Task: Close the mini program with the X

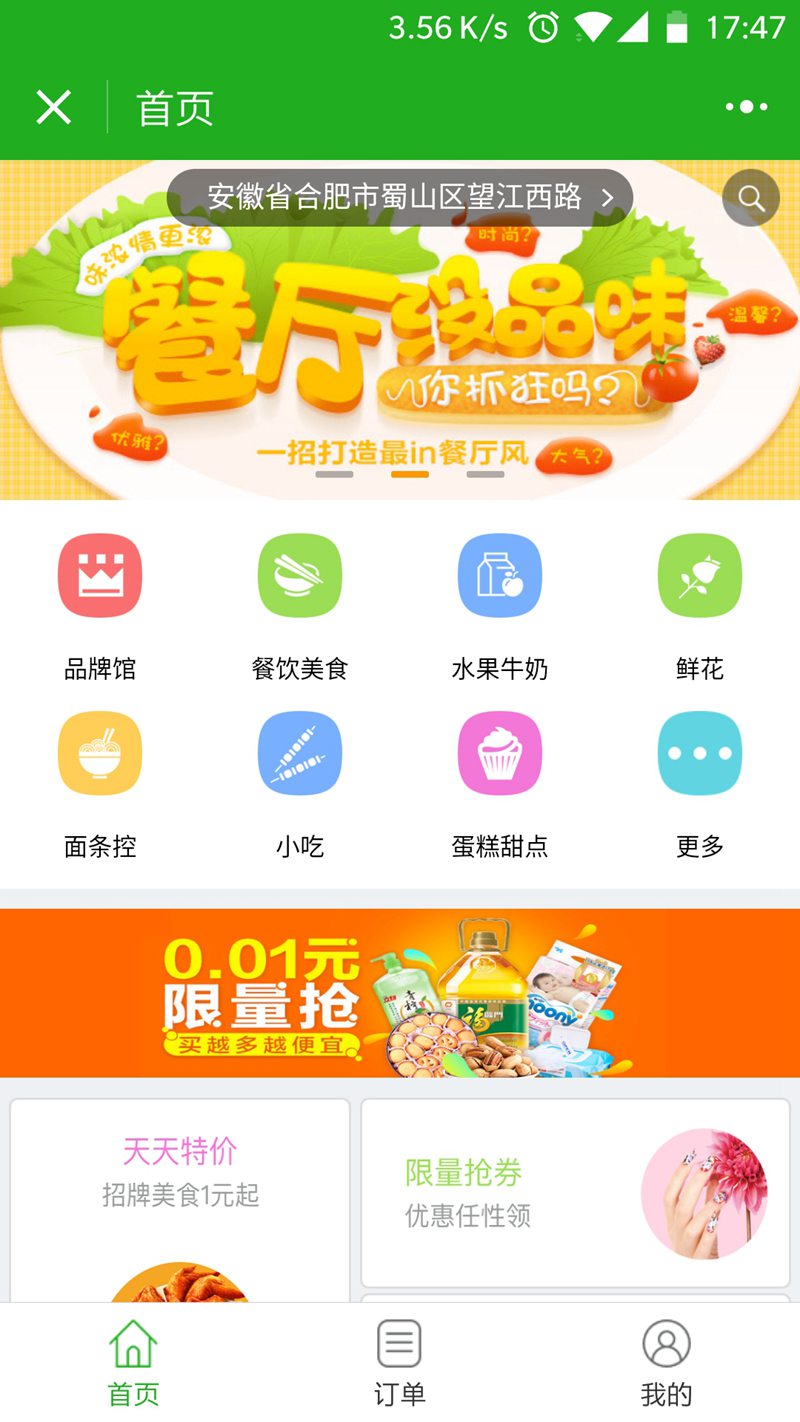Action: [x=53, y=107]
